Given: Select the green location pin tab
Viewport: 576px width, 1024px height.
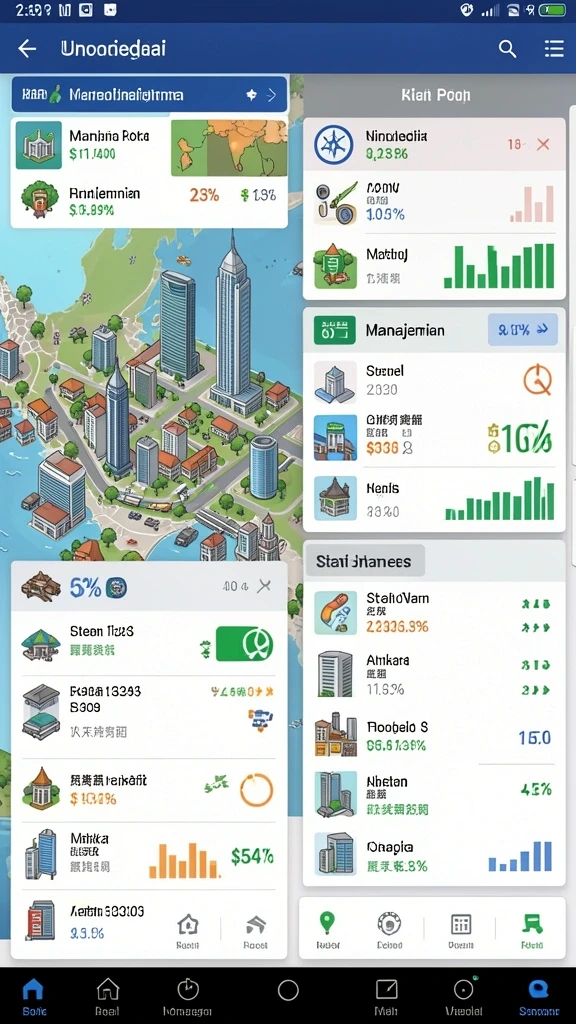Looking at the screenshot, I should [327, 929].
